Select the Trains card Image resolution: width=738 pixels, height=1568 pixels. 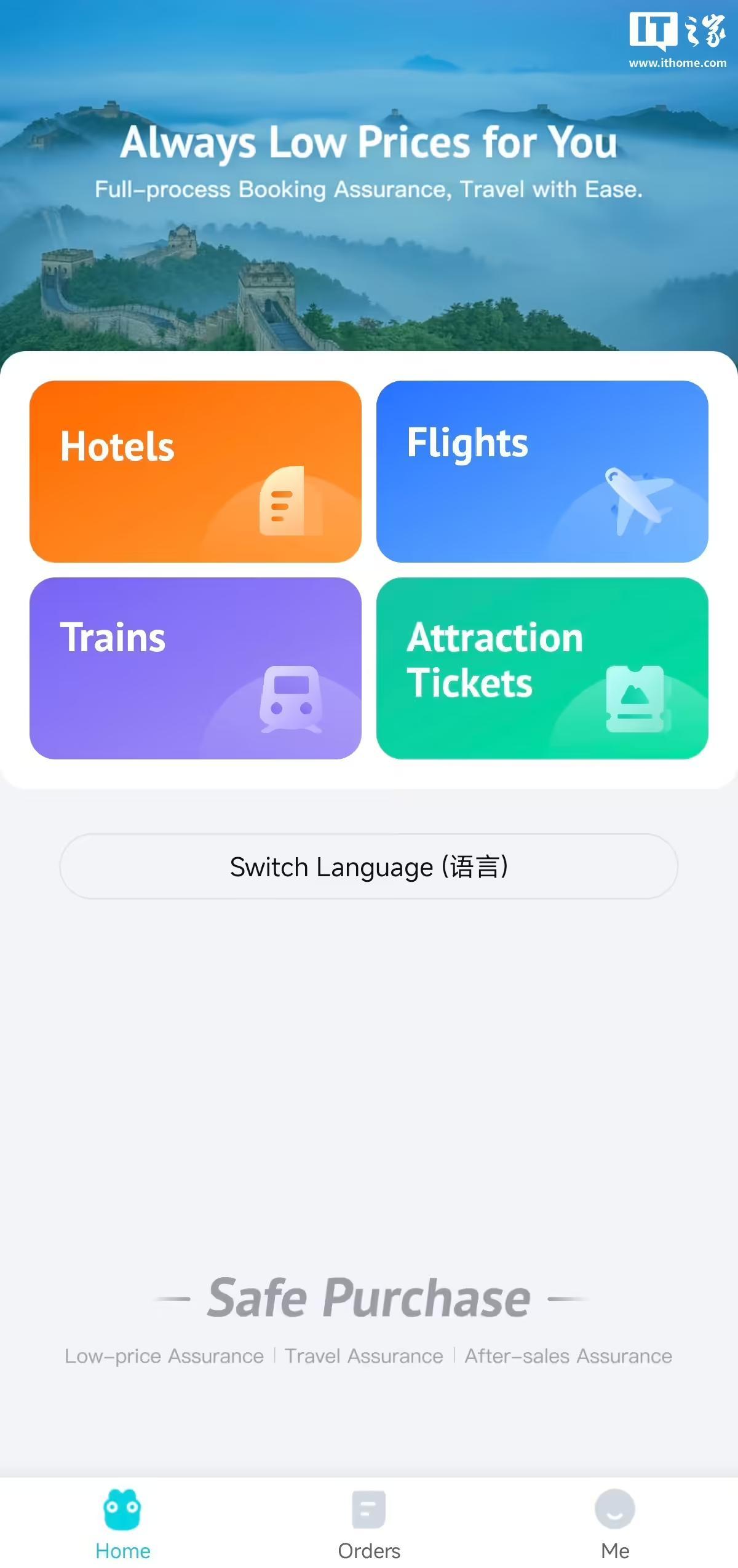[195, 668]
